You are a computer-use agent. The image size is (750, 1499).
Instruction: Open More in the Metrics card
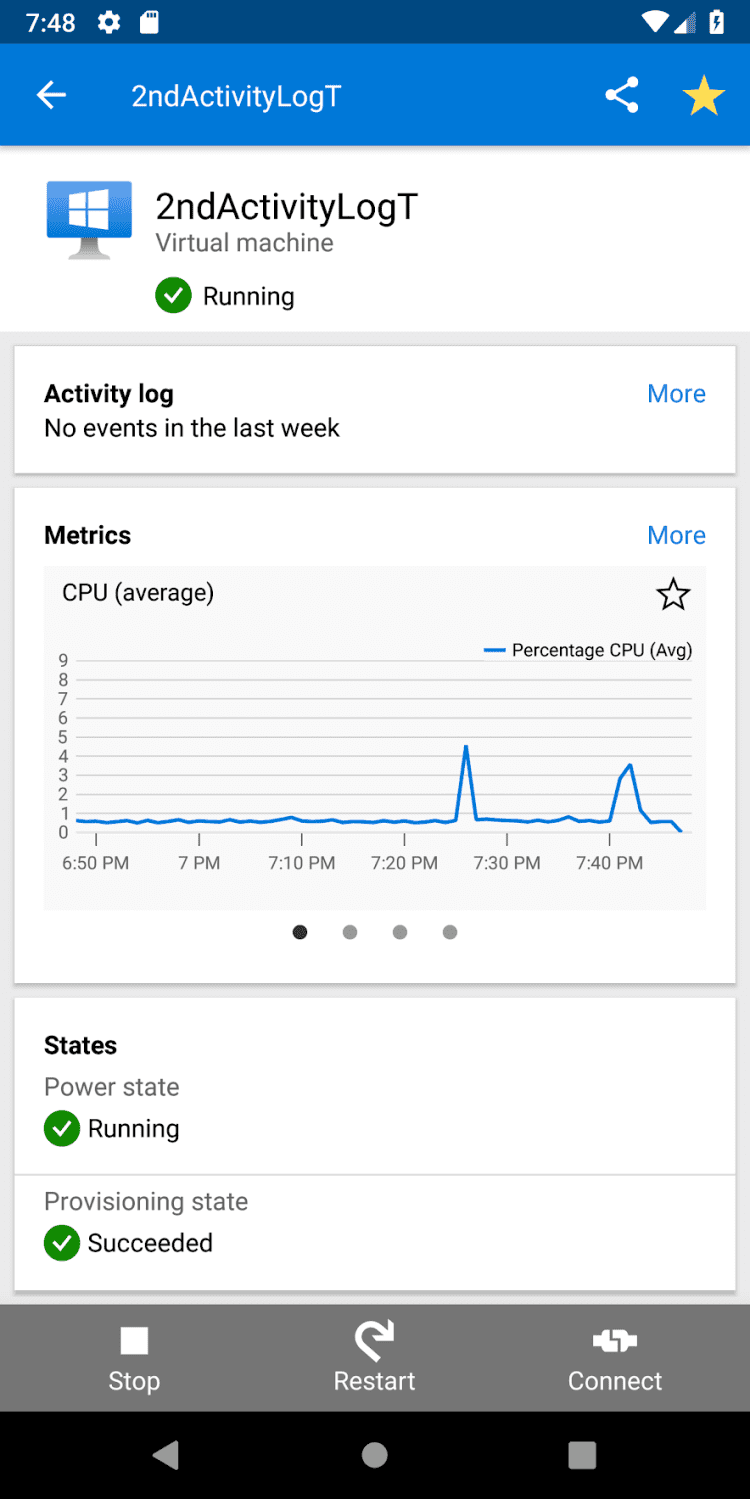(676, 535)
